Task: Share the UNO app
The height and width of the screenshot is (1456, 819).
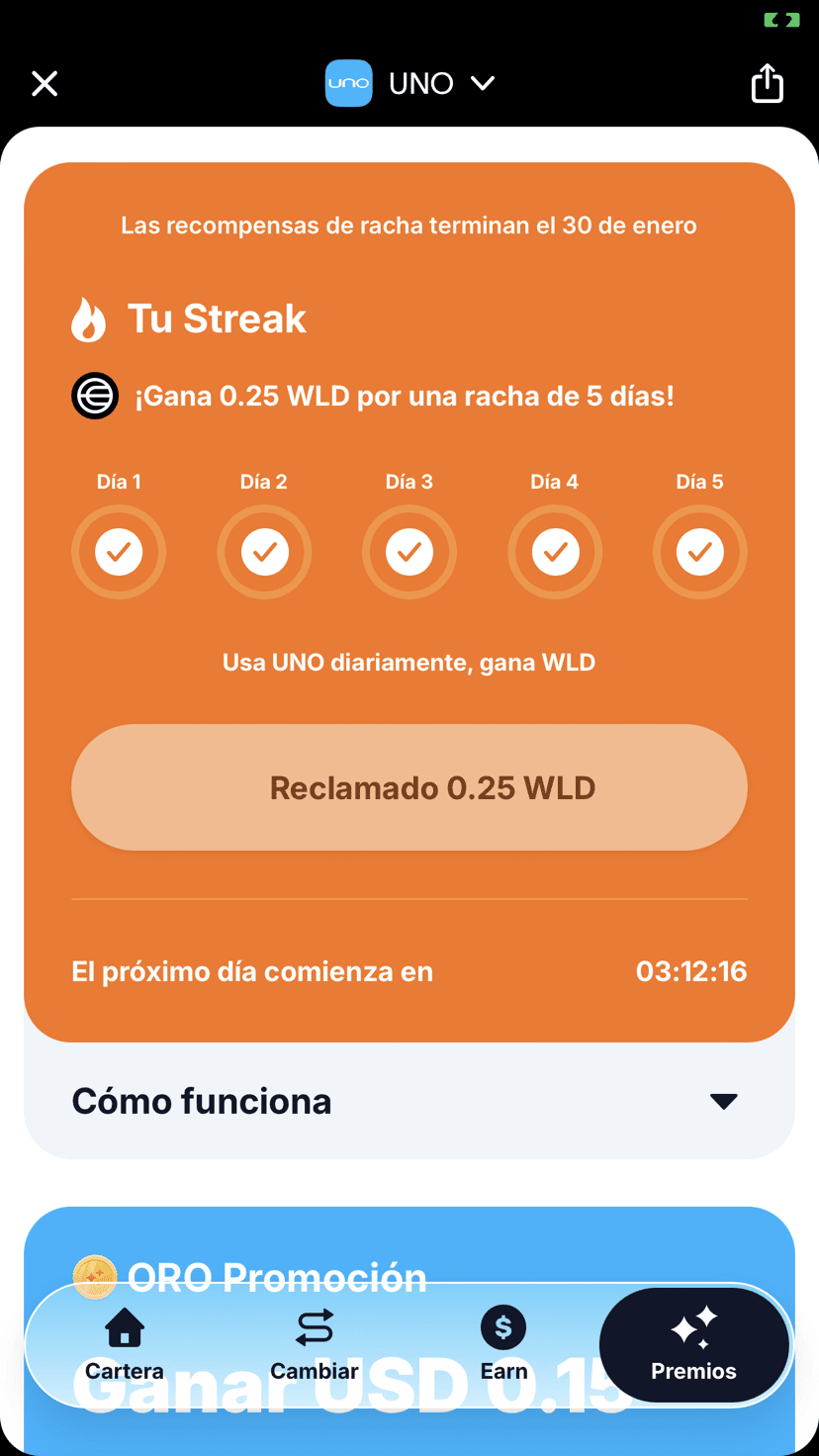Action: click(x=767, y=84)
